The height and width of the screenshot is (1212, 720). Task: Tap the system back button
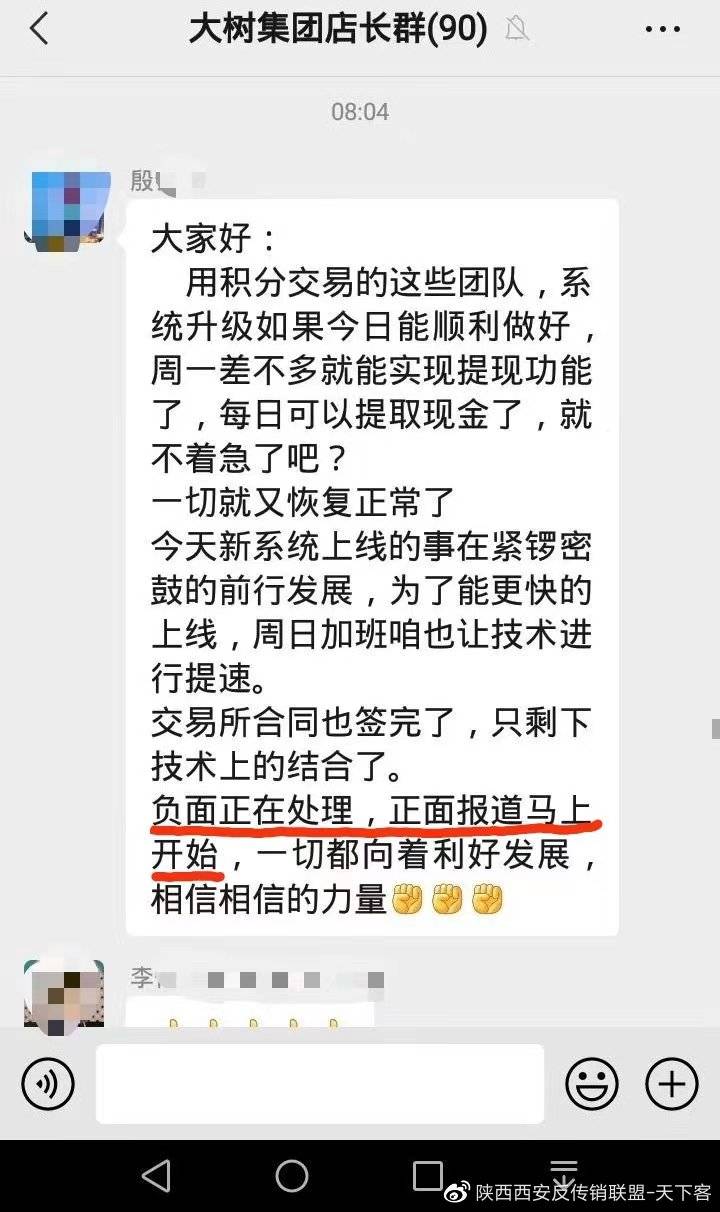[x=156, y=1176]
